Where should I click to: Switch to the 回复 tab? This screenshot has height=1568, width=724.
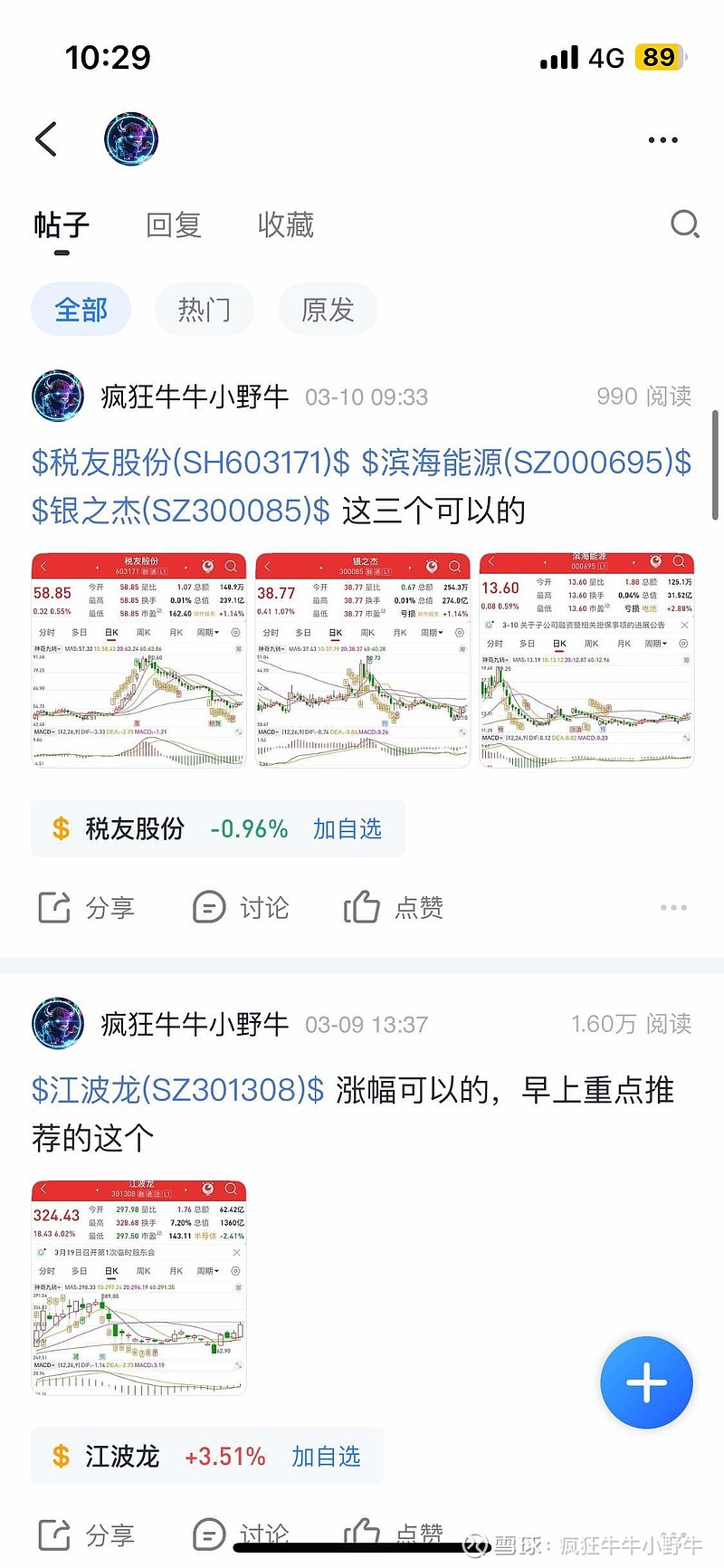173,225
